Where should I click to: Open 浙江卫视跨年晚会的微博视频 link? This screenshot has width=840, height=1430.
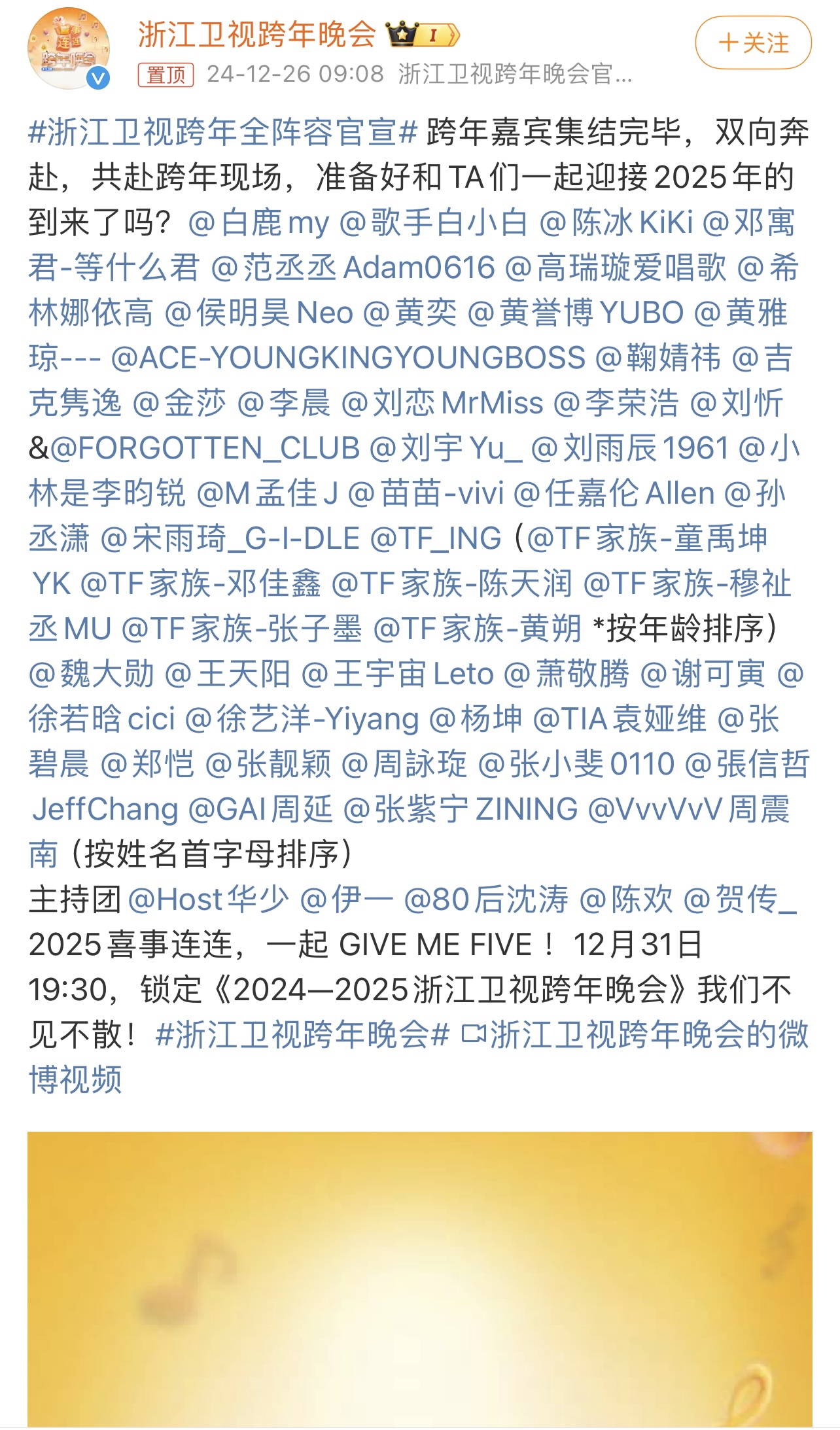pos(419,1057)
